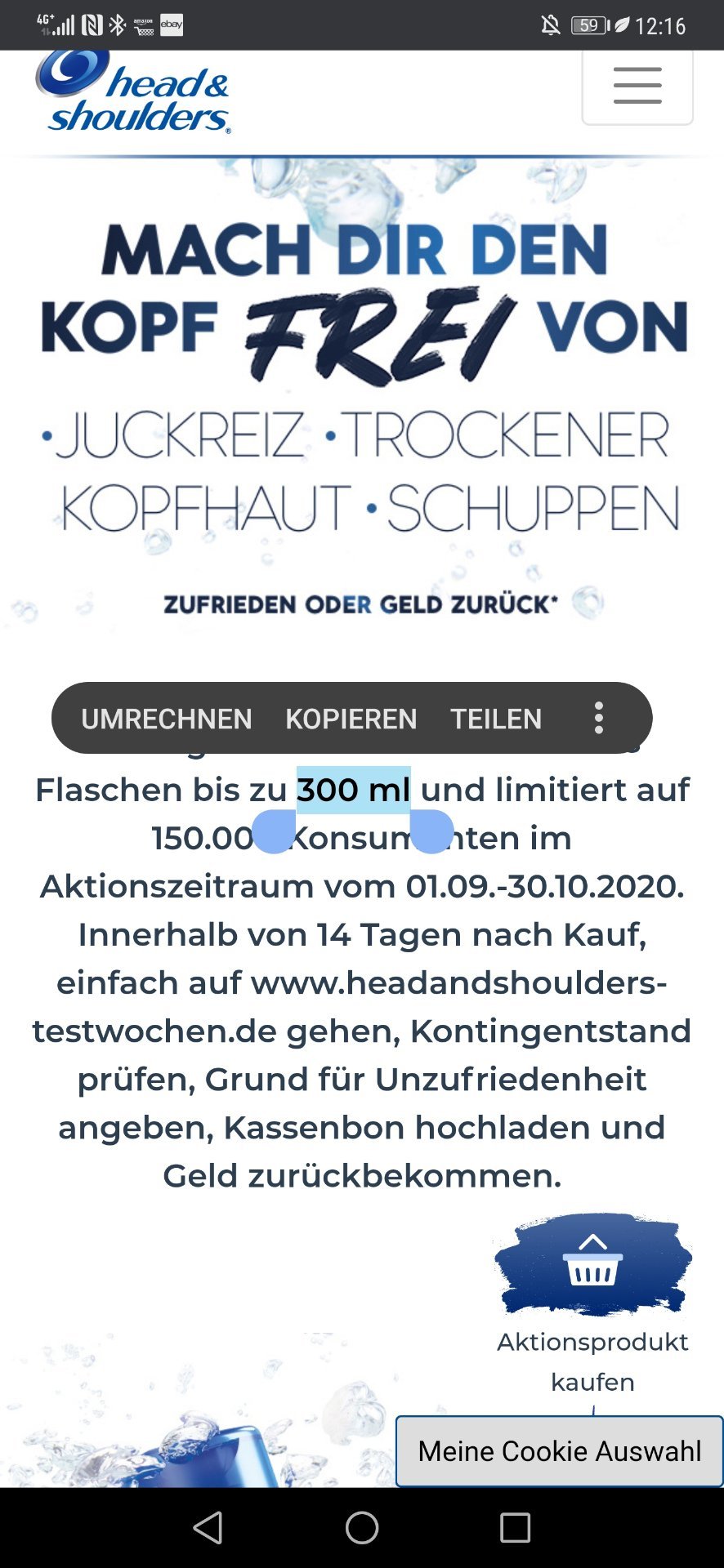This screenshot has height=1568, width=724.
Task: Open the text selection overflow menu
Action: tap(599, 718)
